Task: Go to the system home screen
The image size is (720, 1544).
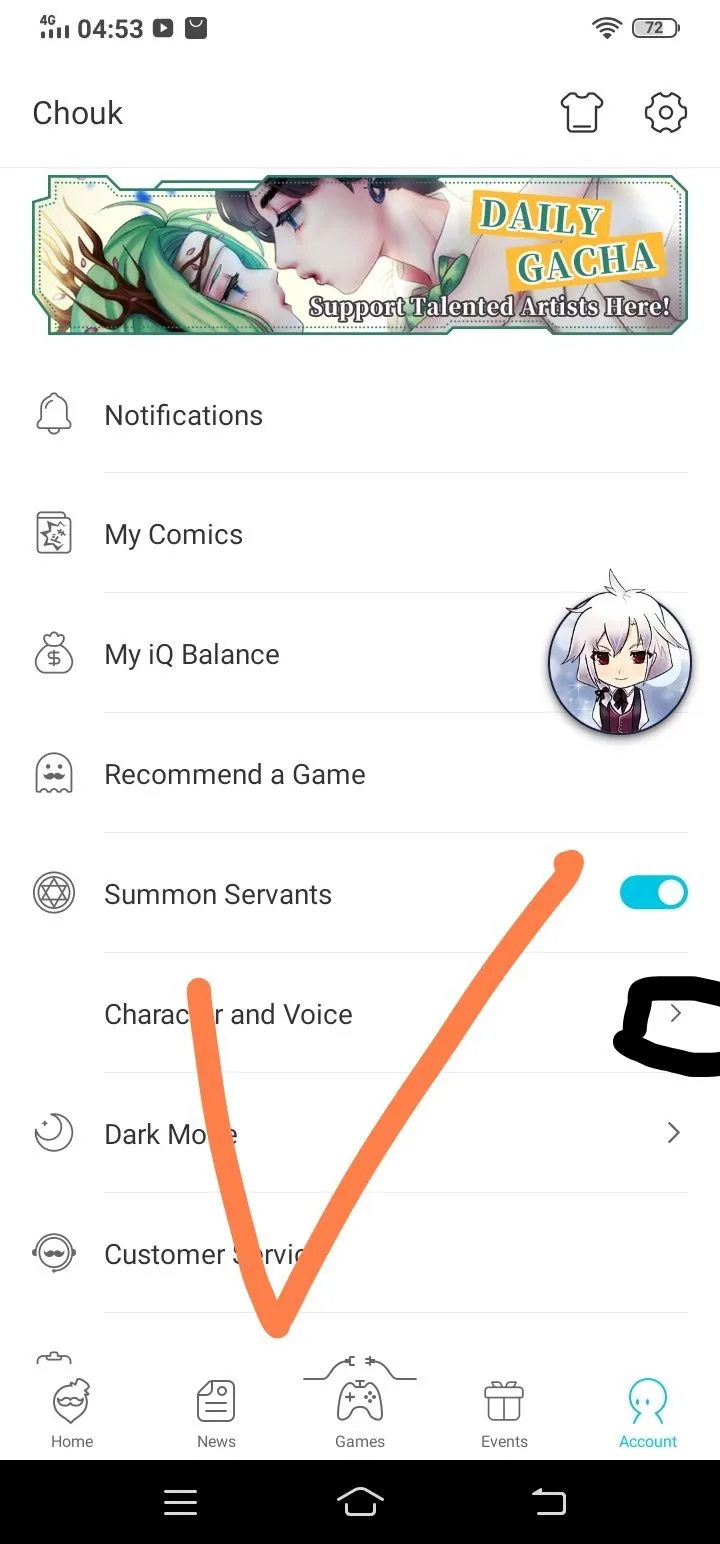Action: coord(361,1501)
